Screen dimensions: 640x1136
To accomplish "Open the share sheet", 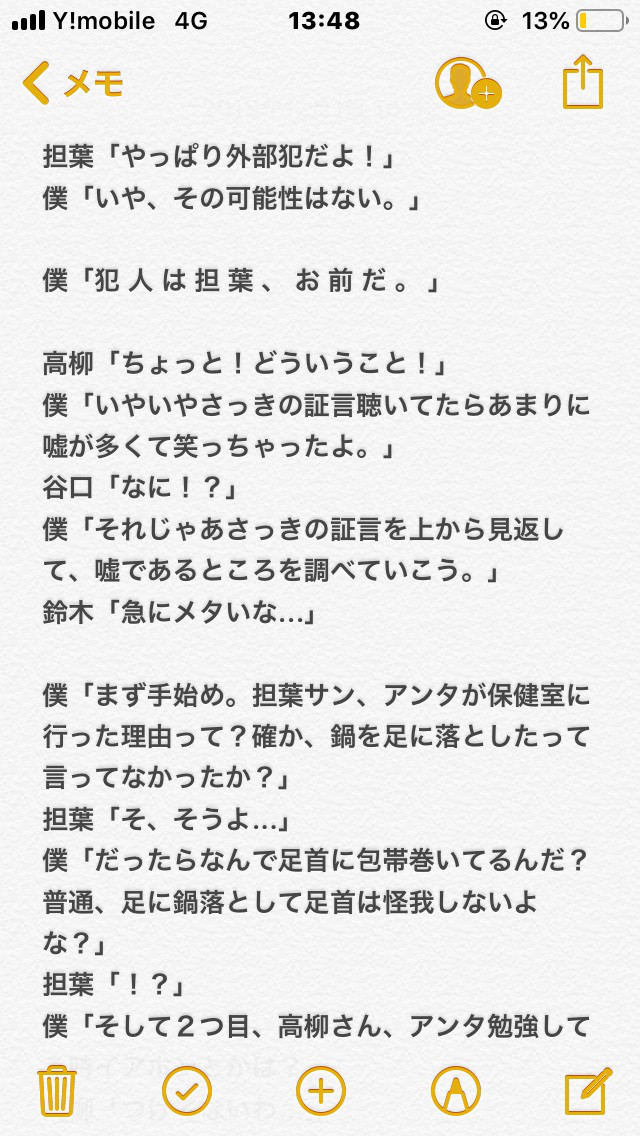I will [583, 83].
